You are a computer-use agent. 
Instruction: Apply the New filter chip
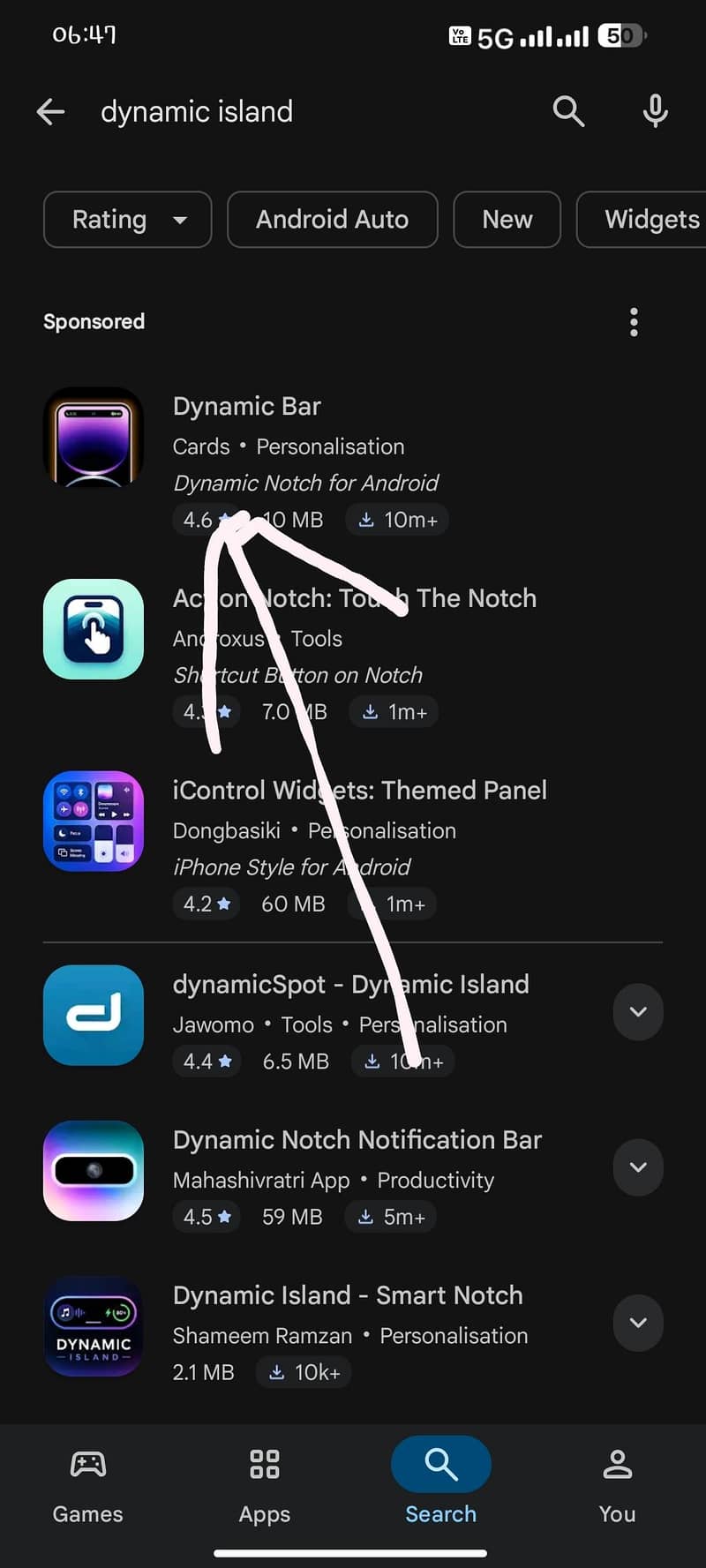507,220
